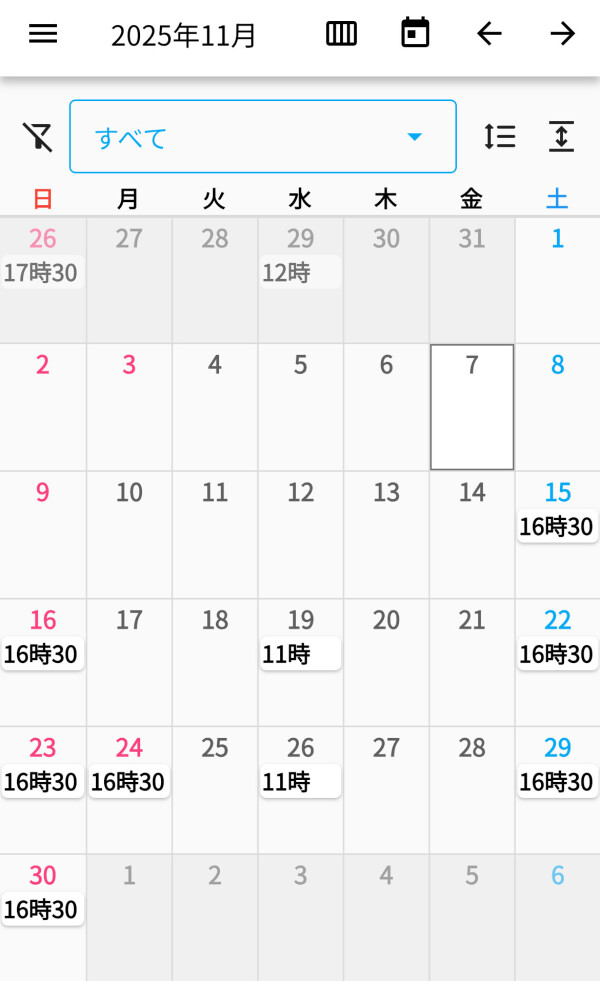Go to previous month
This screenshot has height=981, width=600.
tap(489, 34)
